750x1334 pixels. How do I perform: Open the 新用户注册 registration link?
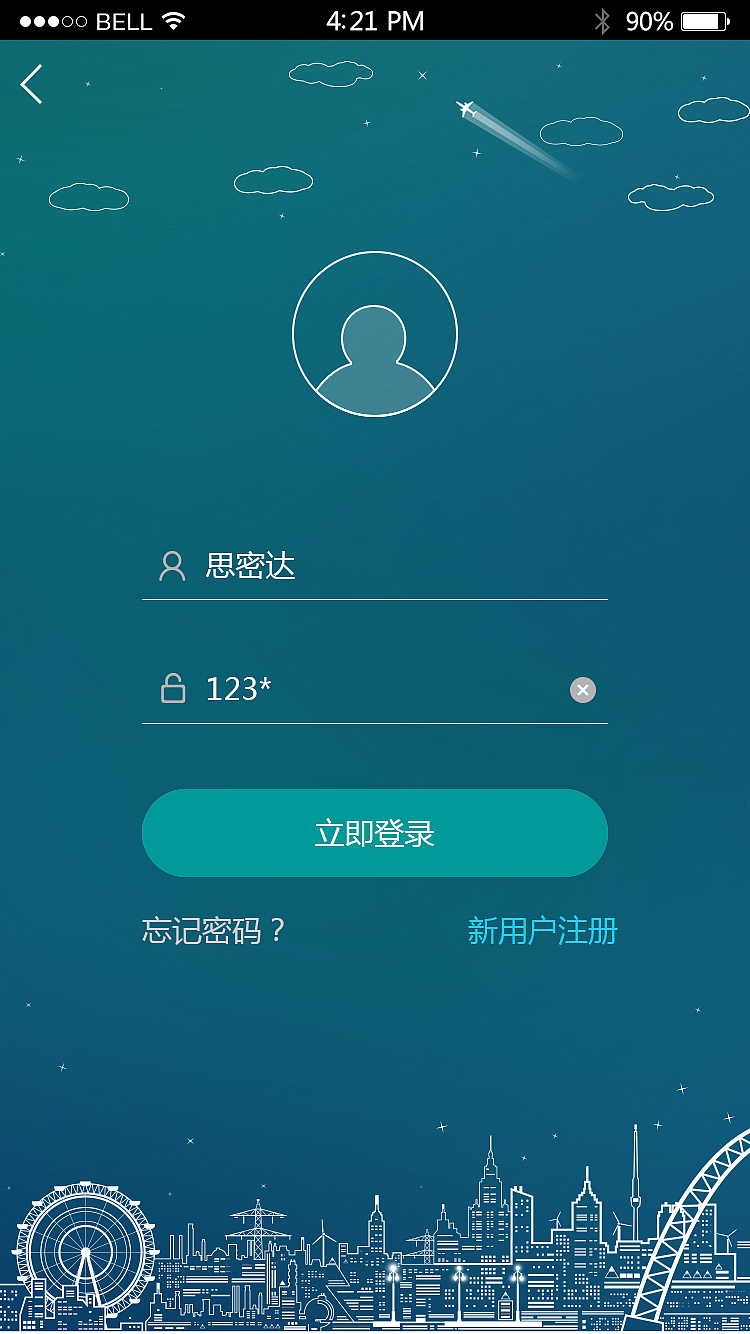[541, 931]
